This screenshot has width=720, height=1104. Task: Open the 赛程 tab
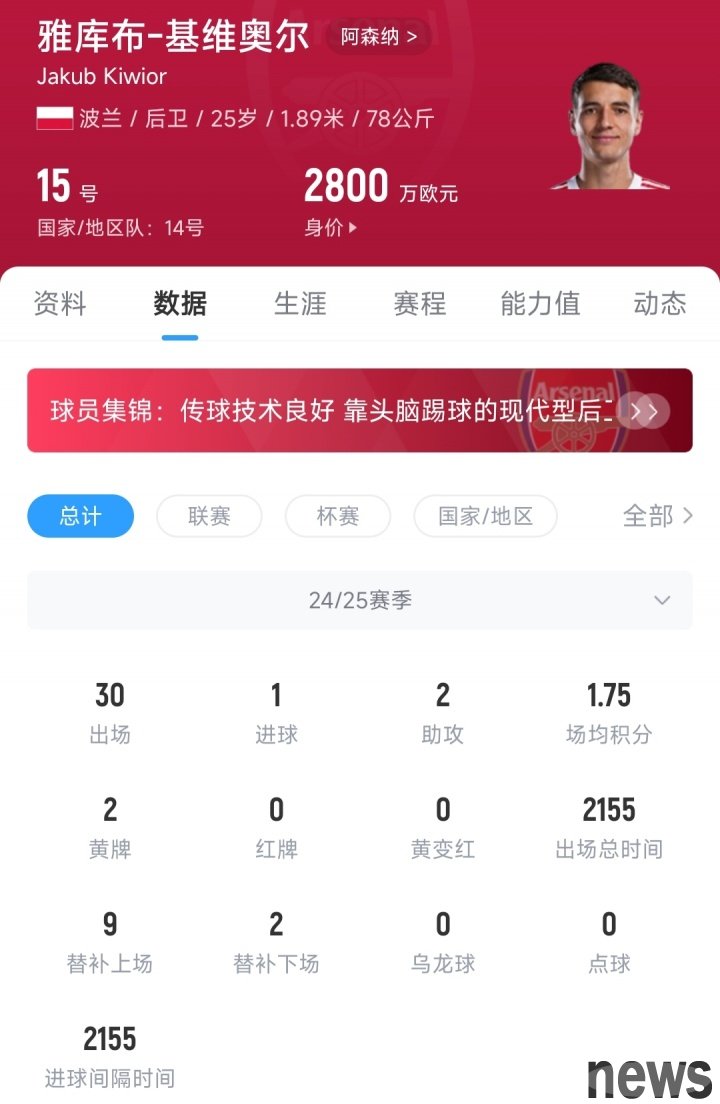420,304
